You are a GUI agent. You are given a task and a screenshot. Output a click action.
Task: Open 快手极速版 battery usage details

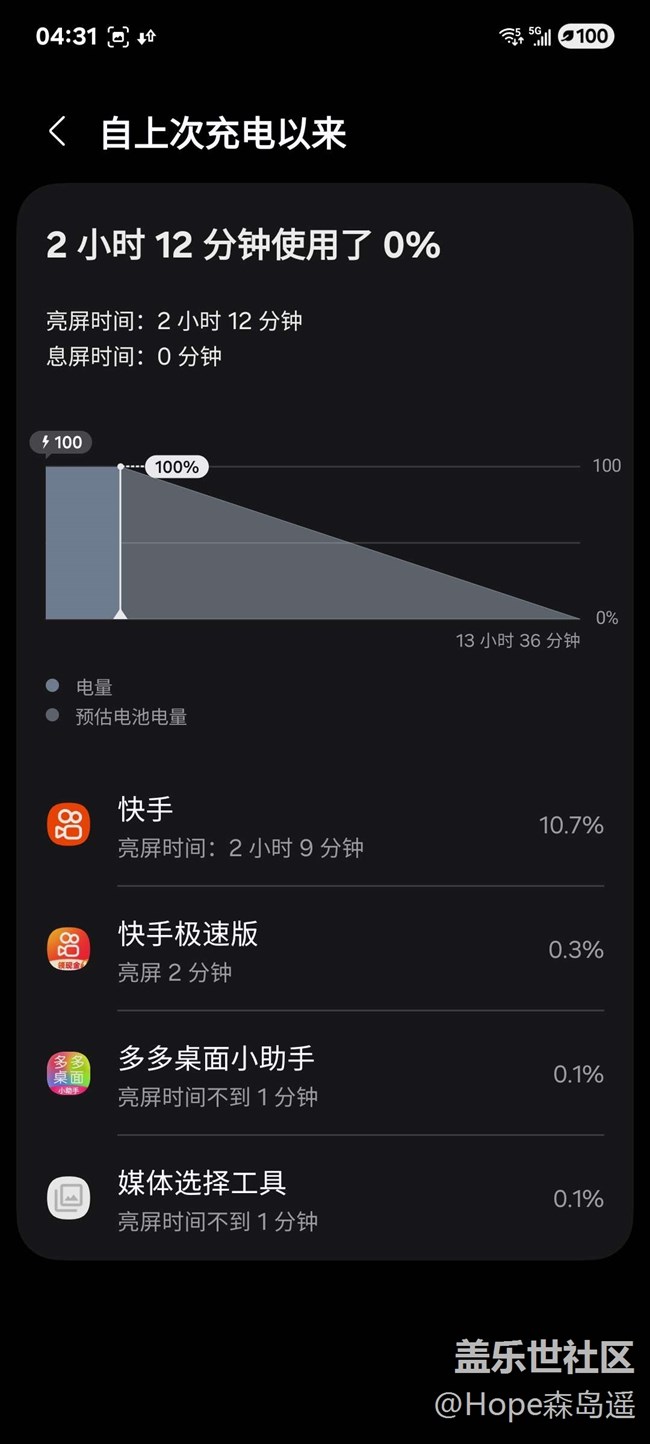(x=325, y=949)
